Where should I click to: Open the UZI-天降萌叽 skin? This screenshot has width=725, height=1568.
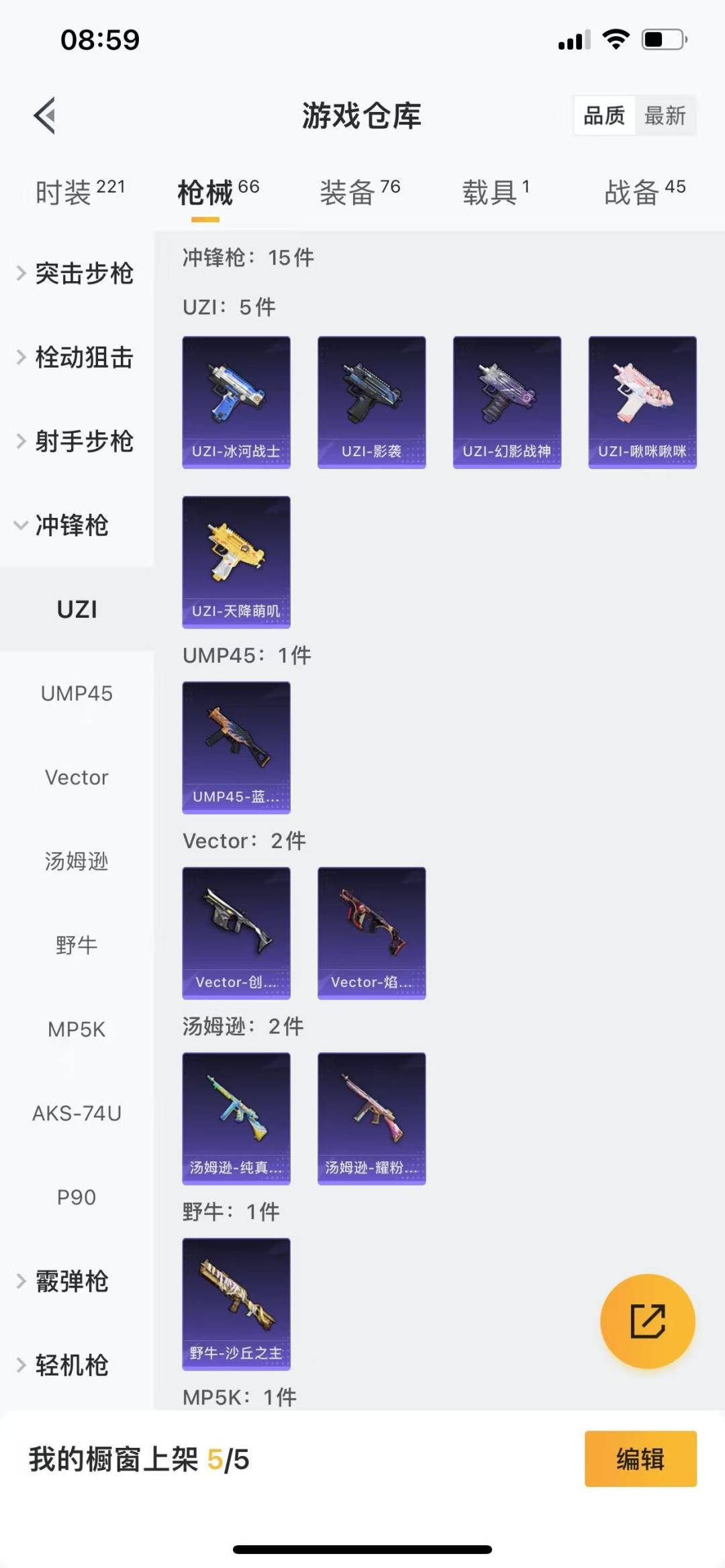click(x=236, y=562)
